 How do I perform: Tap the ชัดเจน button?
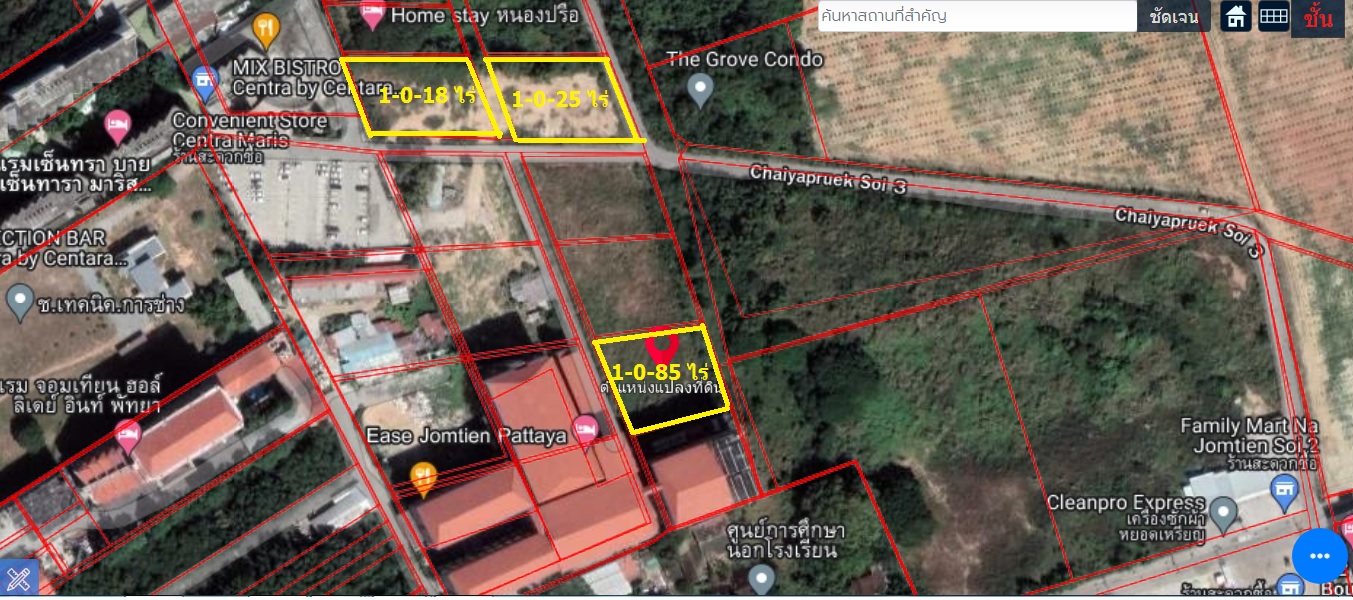(1174, 16)
